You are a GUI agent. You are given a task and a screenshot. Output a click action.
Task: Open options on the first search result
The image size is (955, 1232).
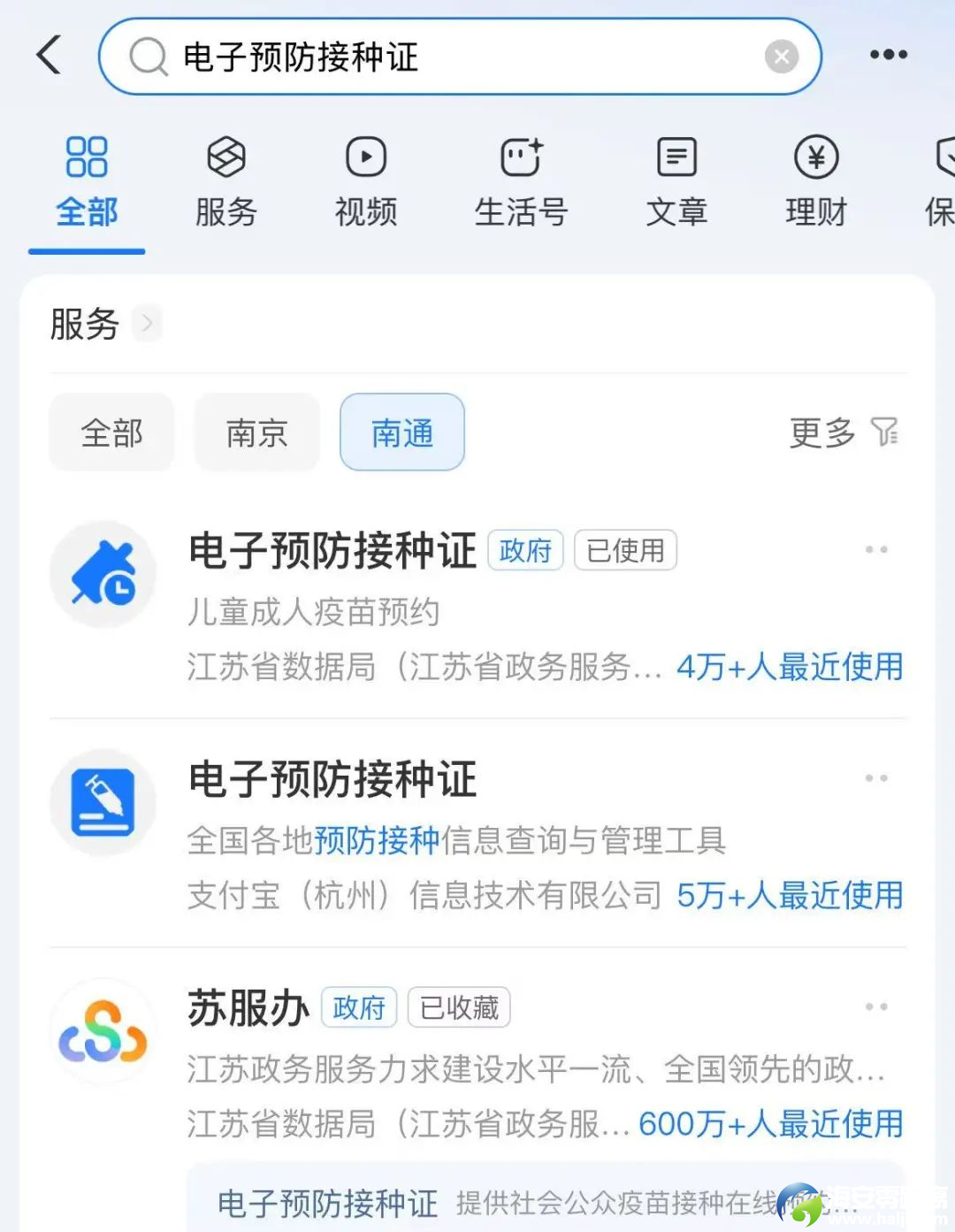coord(877,548)
